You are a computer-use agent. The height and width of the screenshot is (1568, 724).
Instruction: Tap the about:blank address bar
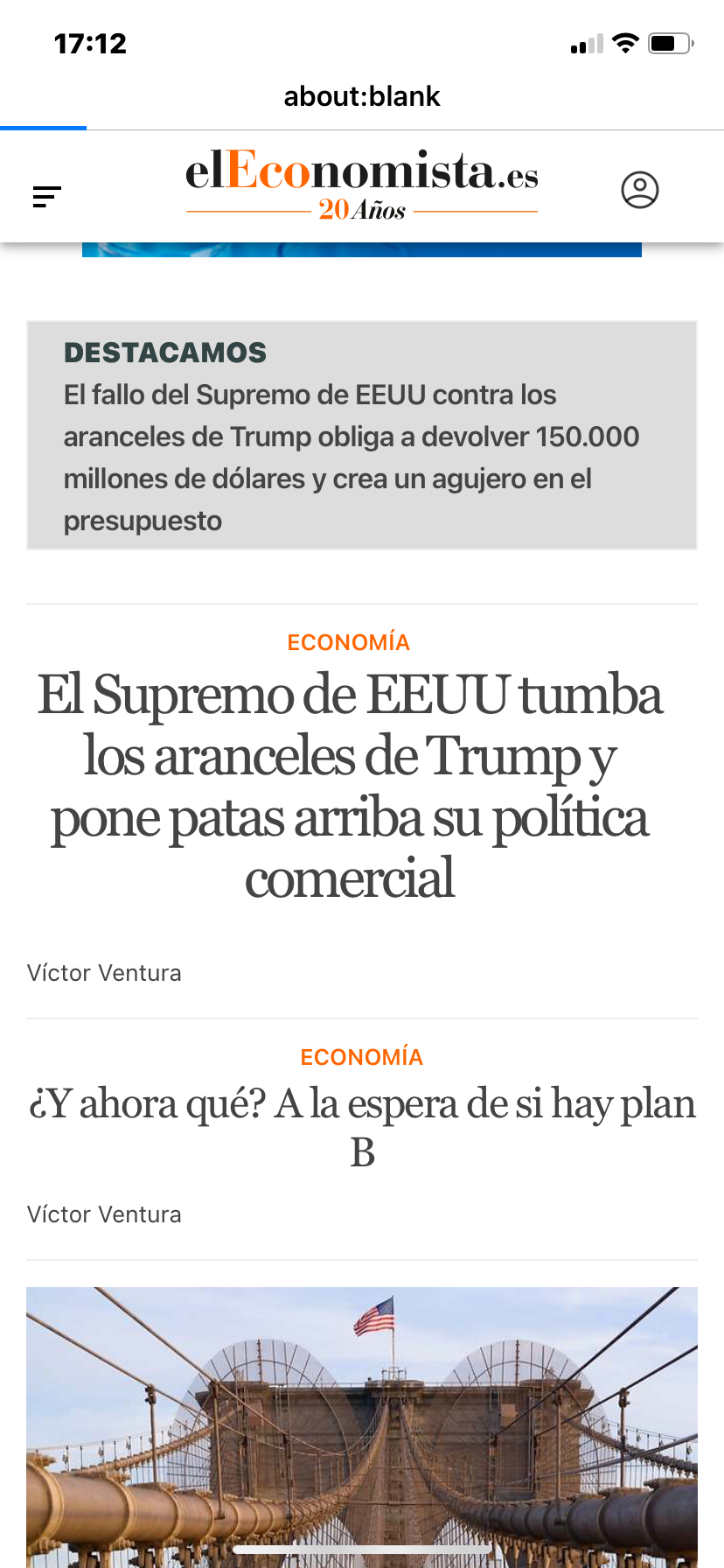point(361,96)
